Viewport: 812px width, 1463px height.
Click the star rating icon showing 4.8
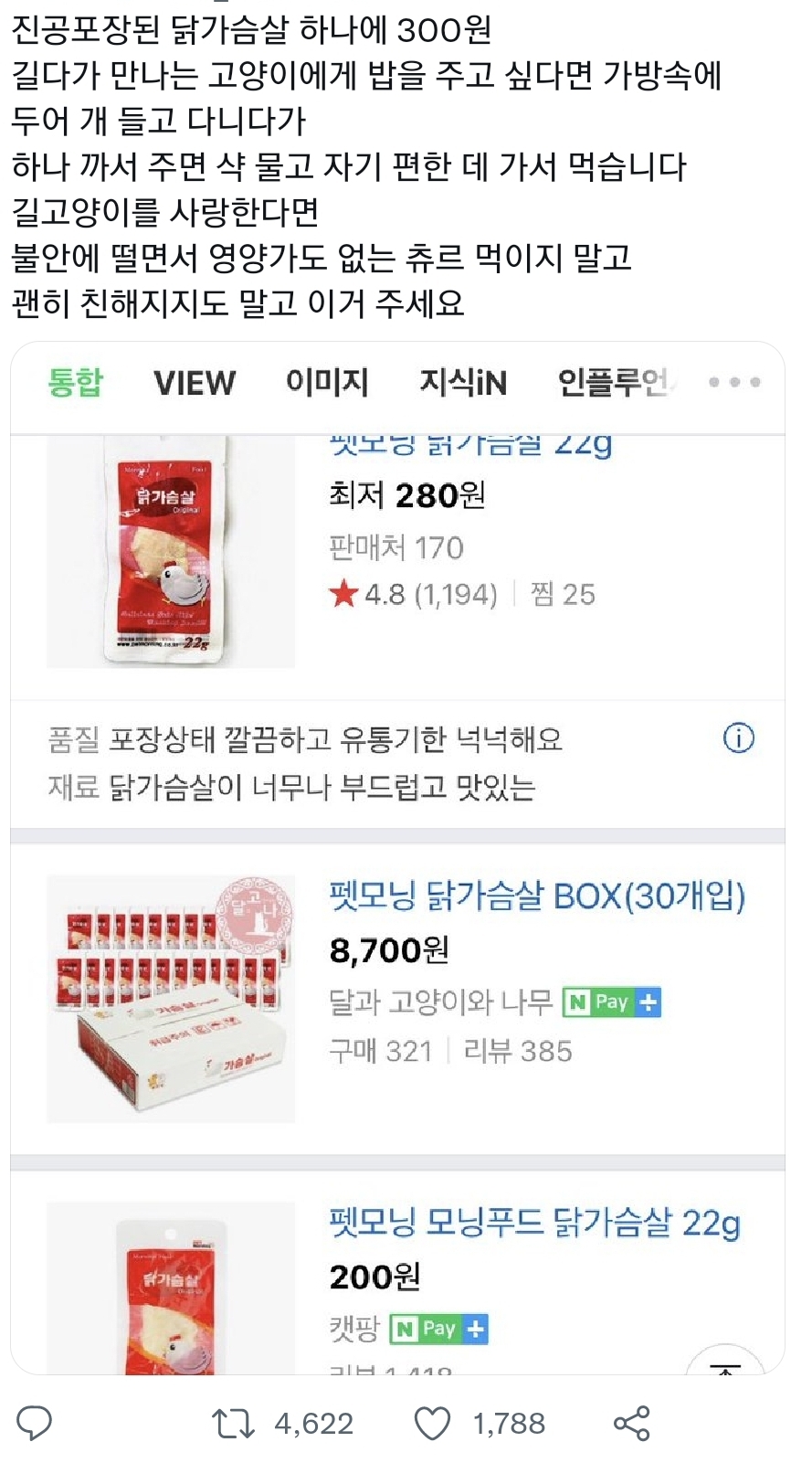click(344, 594)
